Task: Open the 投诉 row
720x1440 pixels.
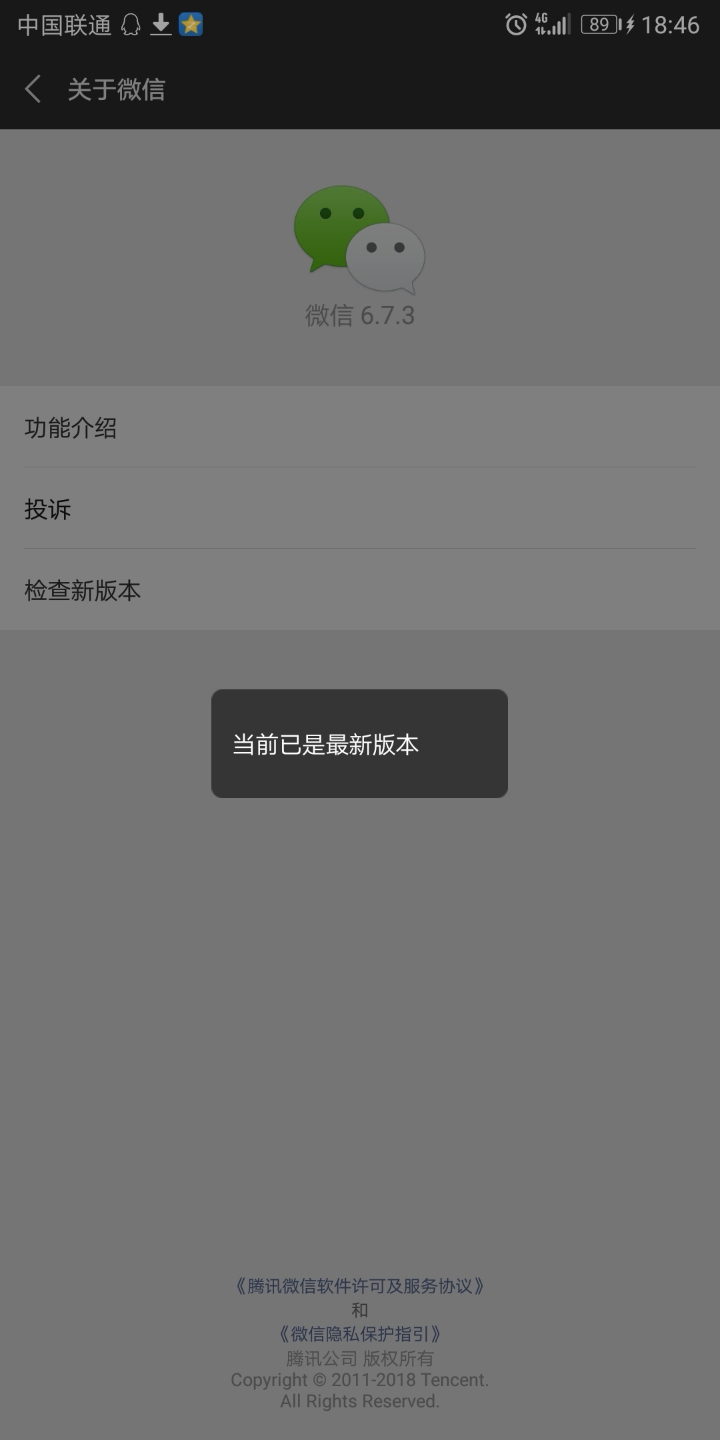Action: point(360,509)
